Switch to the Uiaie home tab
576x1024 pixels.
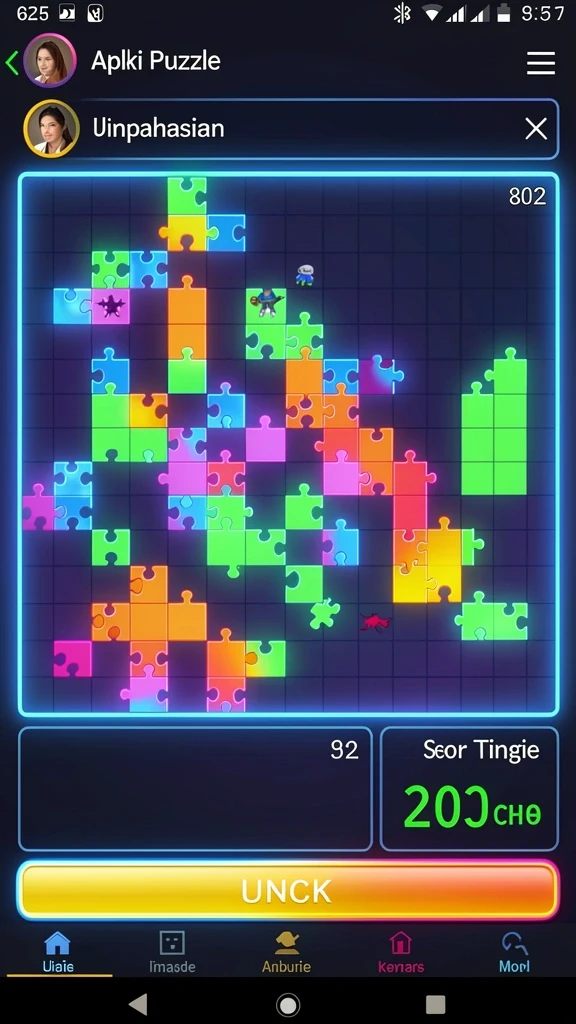(x=57, y=952)
